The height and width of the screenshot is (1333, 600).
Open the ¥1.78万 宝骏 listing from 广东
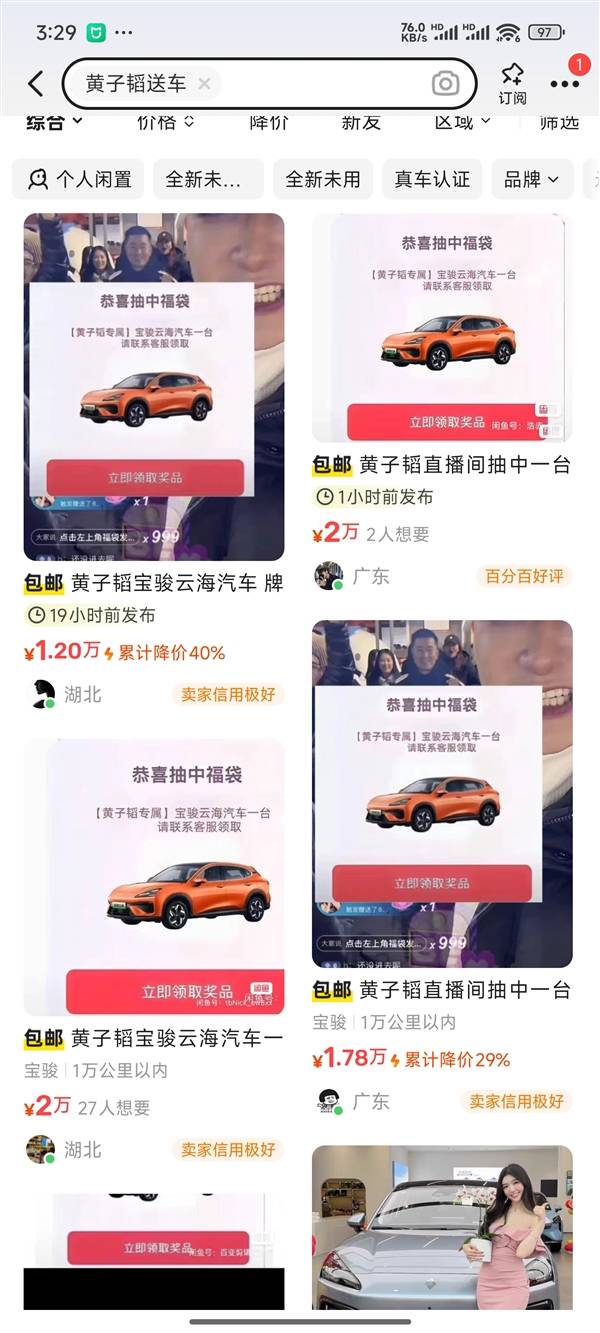442,800
